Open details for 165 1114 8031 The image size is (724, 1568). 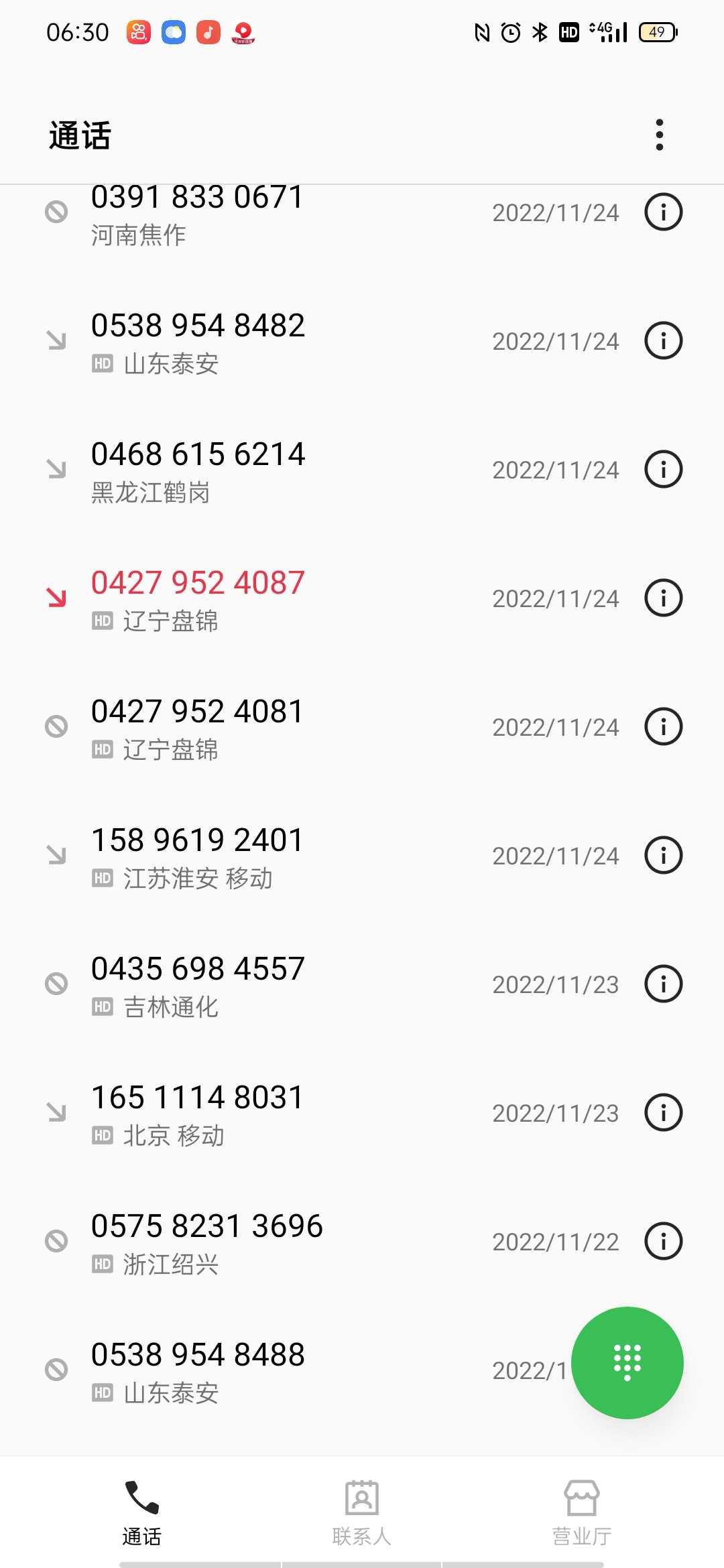click(x=664, y=1113)
